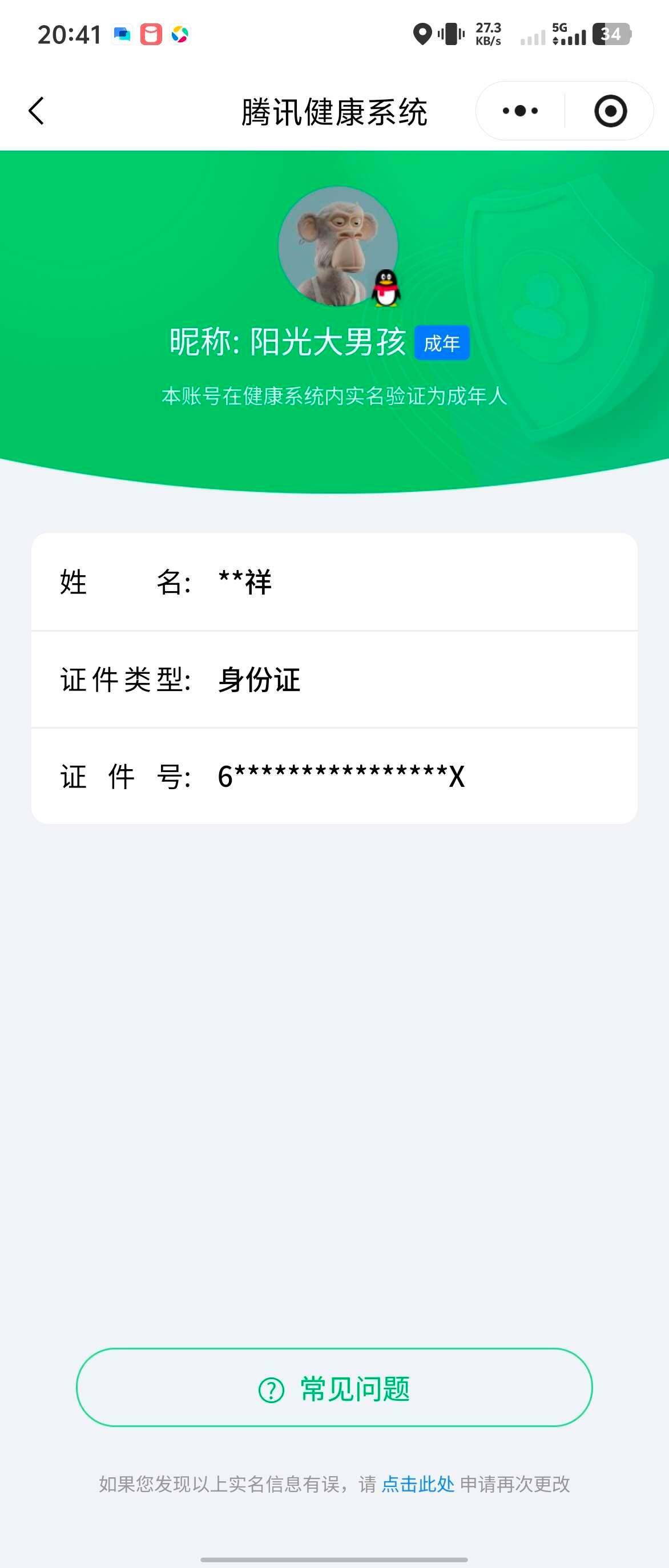This screenshot has height=1568, width=669.
Task: Tap the back arrow to leave 腾讯健康系统
Action: (37, 111)
